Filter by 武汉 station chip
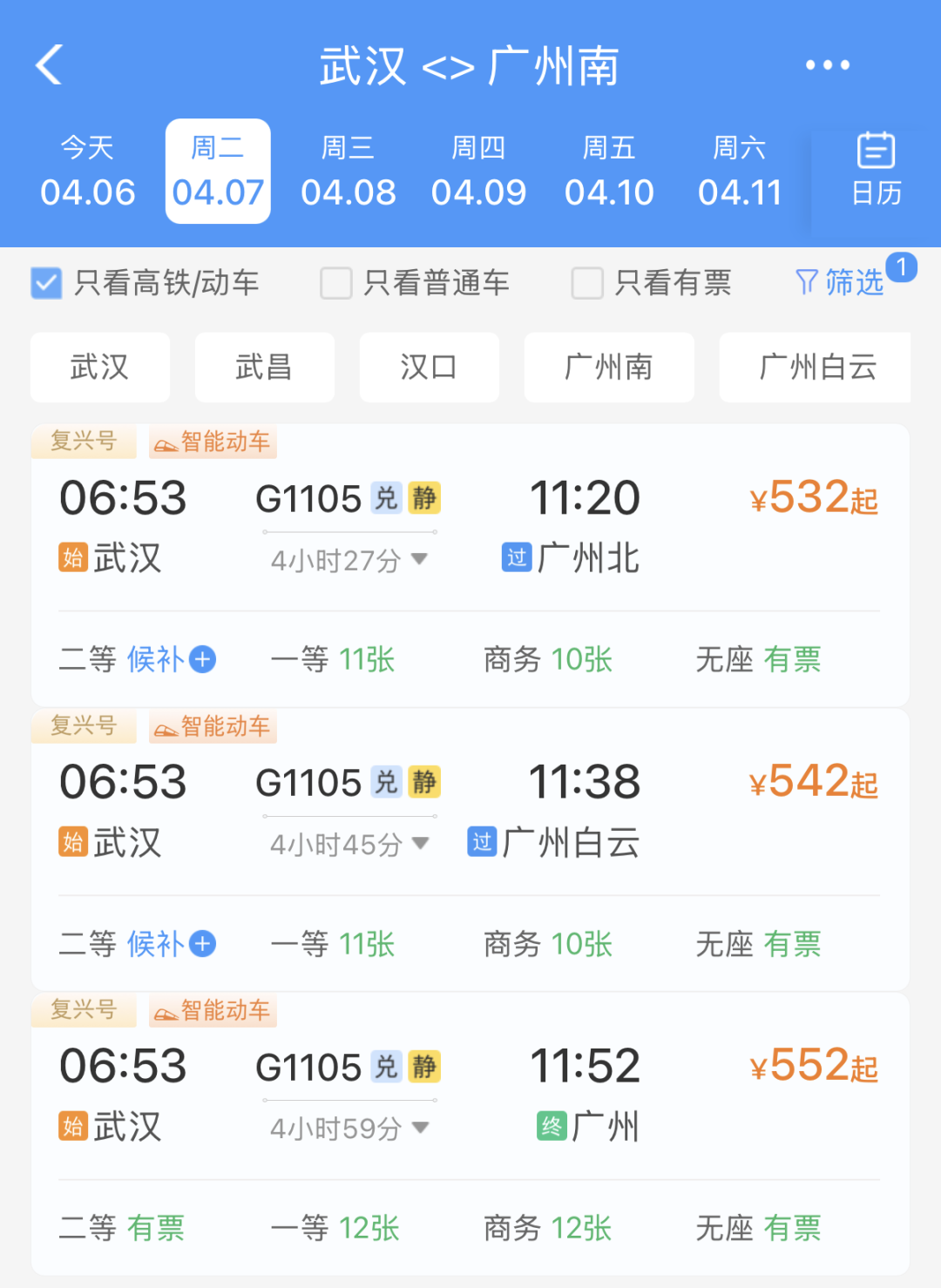Viewport: 941px width, 1288px height. tap(99, 368)
